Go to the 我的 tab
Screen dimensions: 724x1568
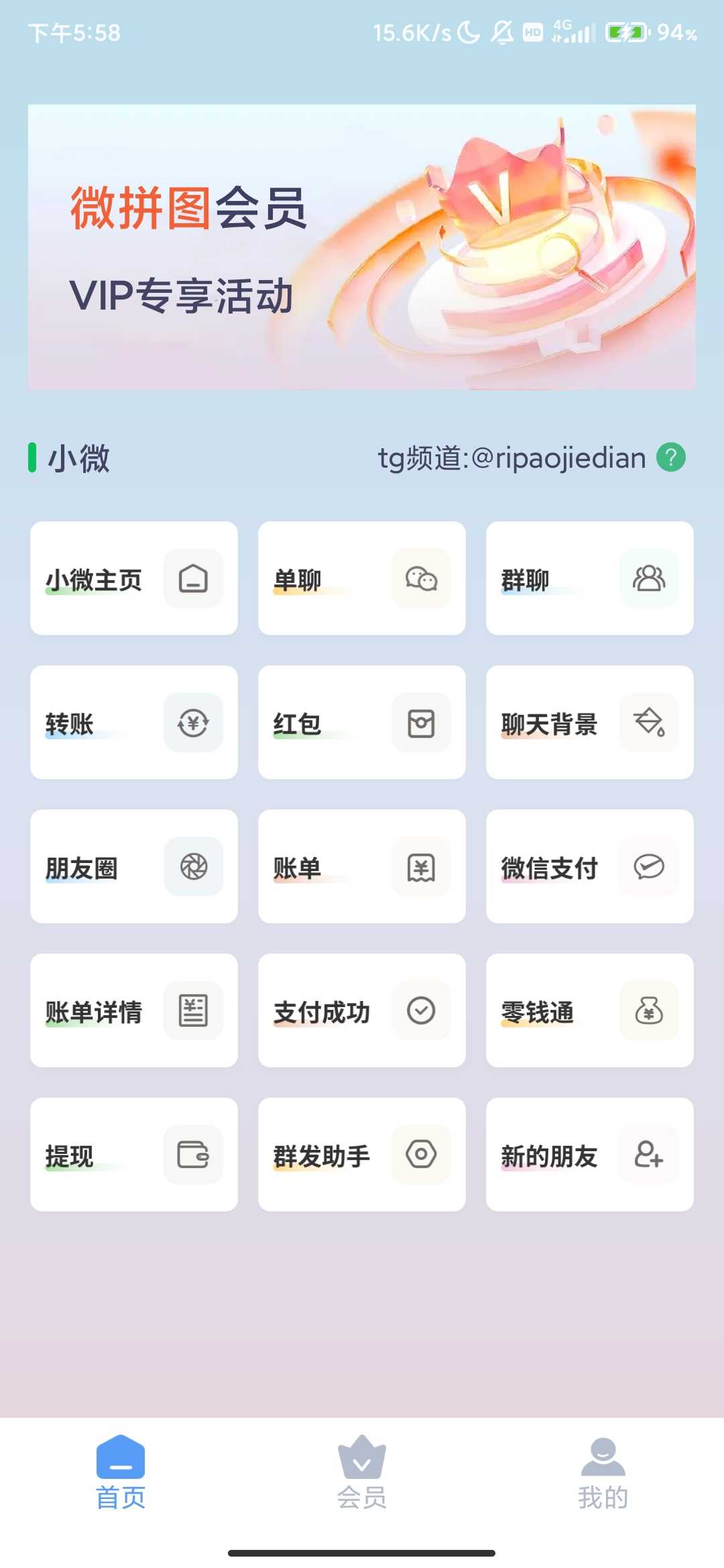click(x=603, y=1472)
